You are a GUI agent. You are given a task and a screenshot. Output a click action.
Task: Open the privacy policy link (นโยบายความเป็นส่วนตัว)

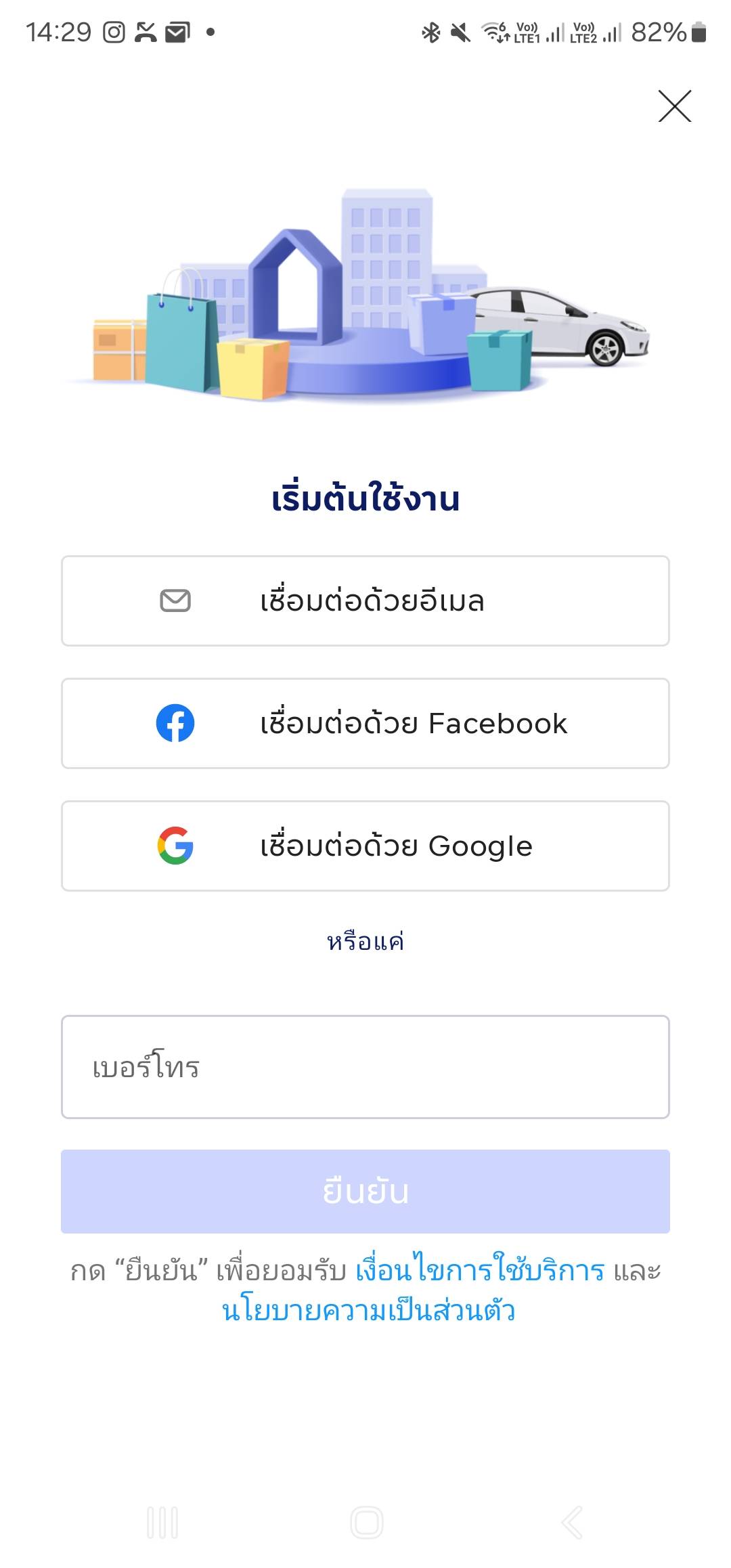click(x=369, y=1310)
